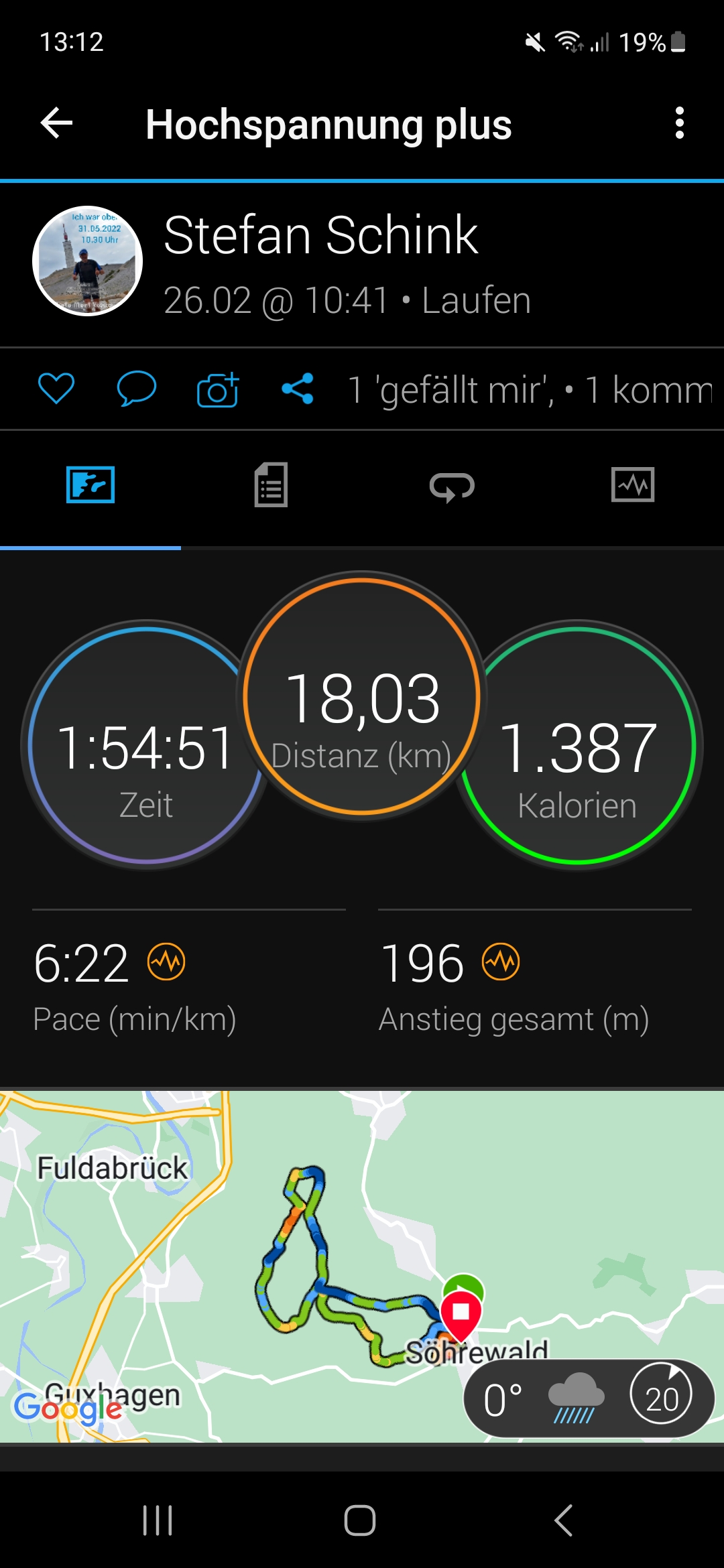Open the pace chart icon next to 6:22
This screenshot has height=1568, width=724.
pyautogui.click(x=166, y=962)
